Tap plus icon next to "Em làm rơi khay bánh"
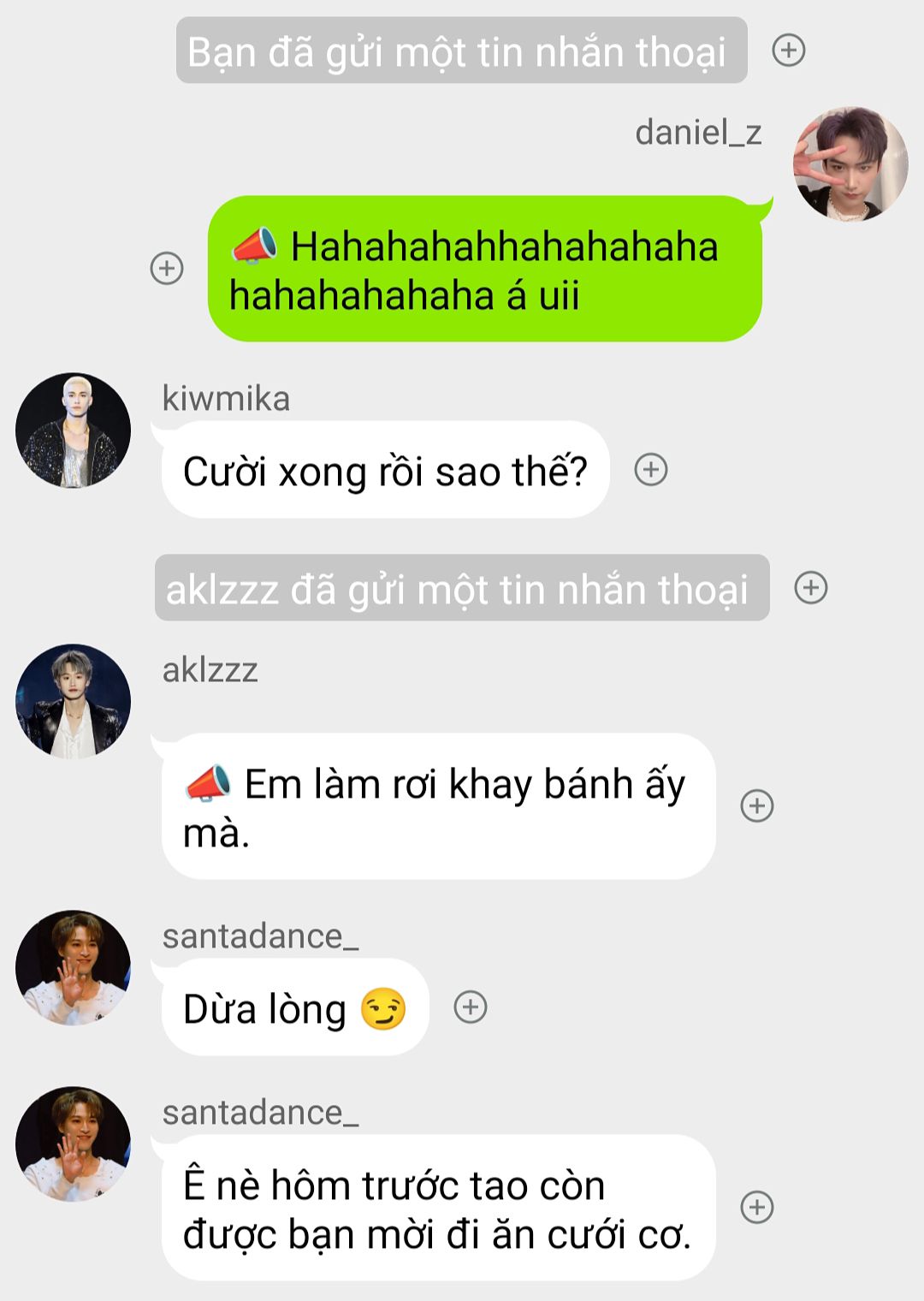924x1301 pixels. tap(756, 805)
